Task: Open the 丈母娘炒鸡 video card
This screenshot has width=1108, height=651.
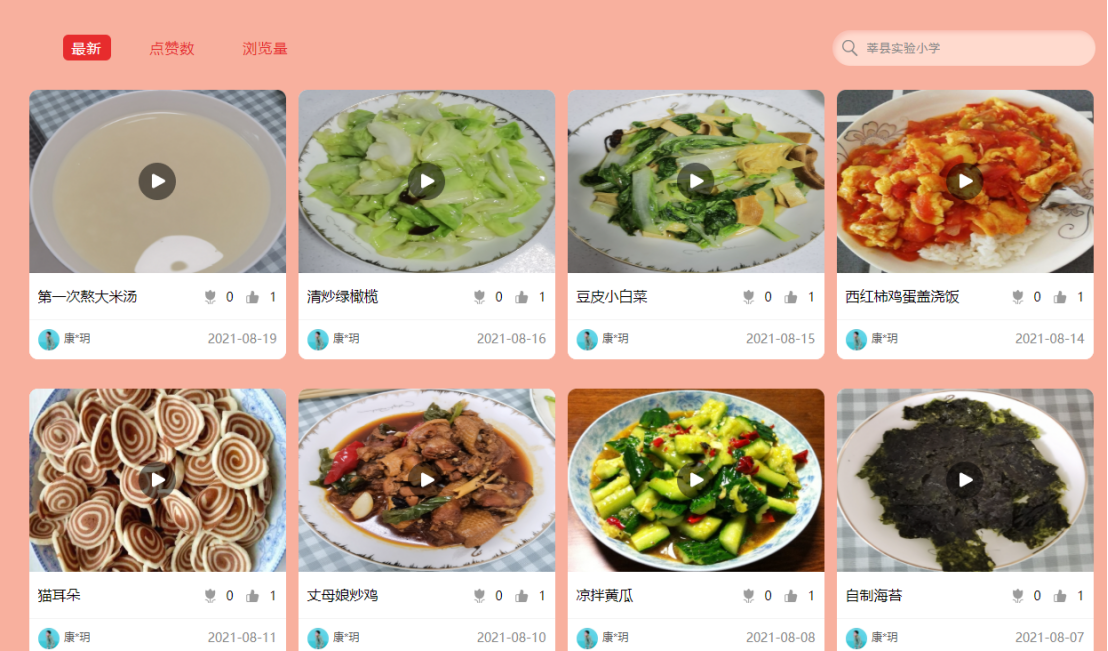Action: point(426,479)
